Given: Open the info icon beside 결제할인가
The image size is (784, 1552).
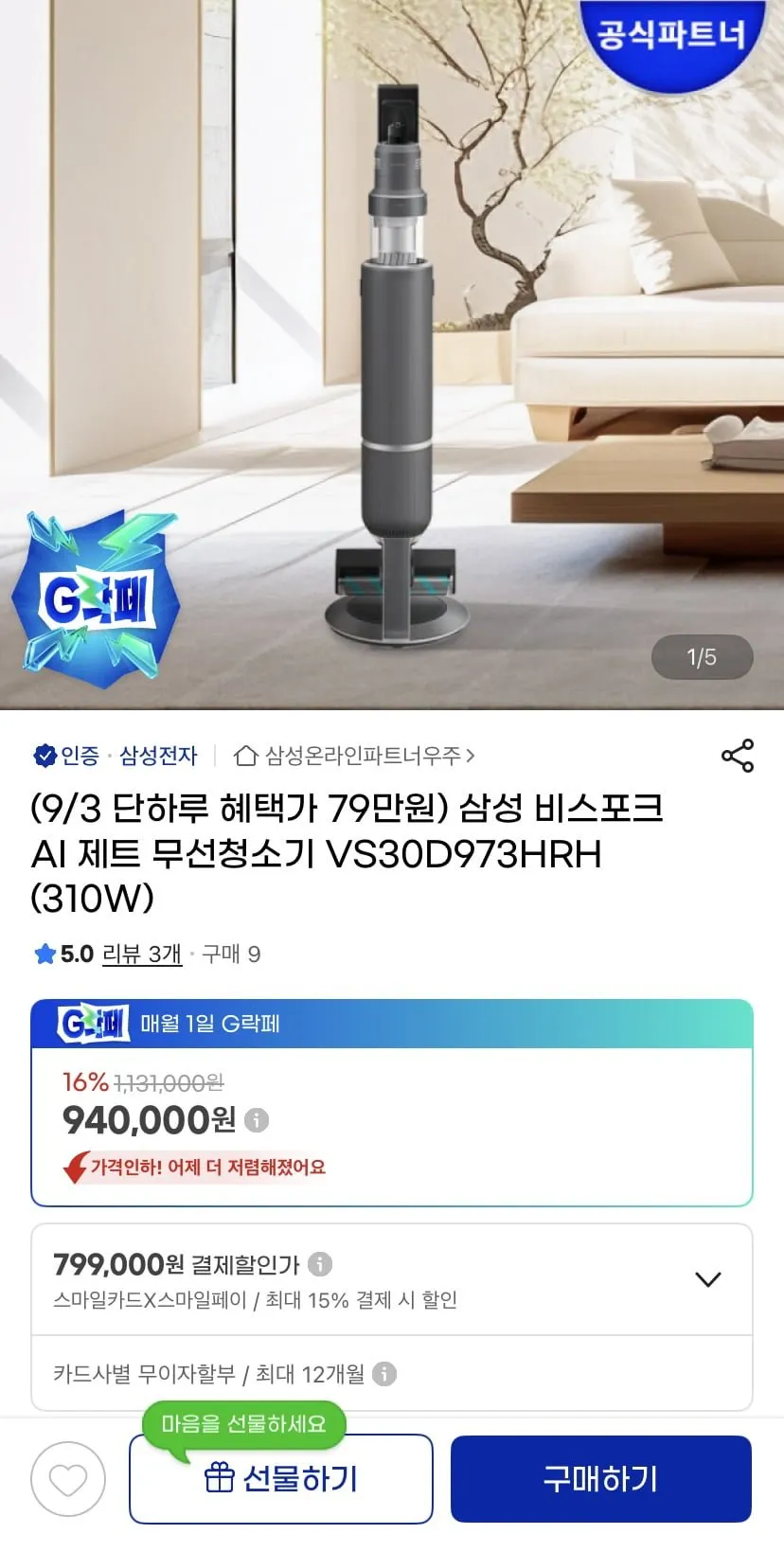Looking at the screenshot, I should [x=321, y=1264].
